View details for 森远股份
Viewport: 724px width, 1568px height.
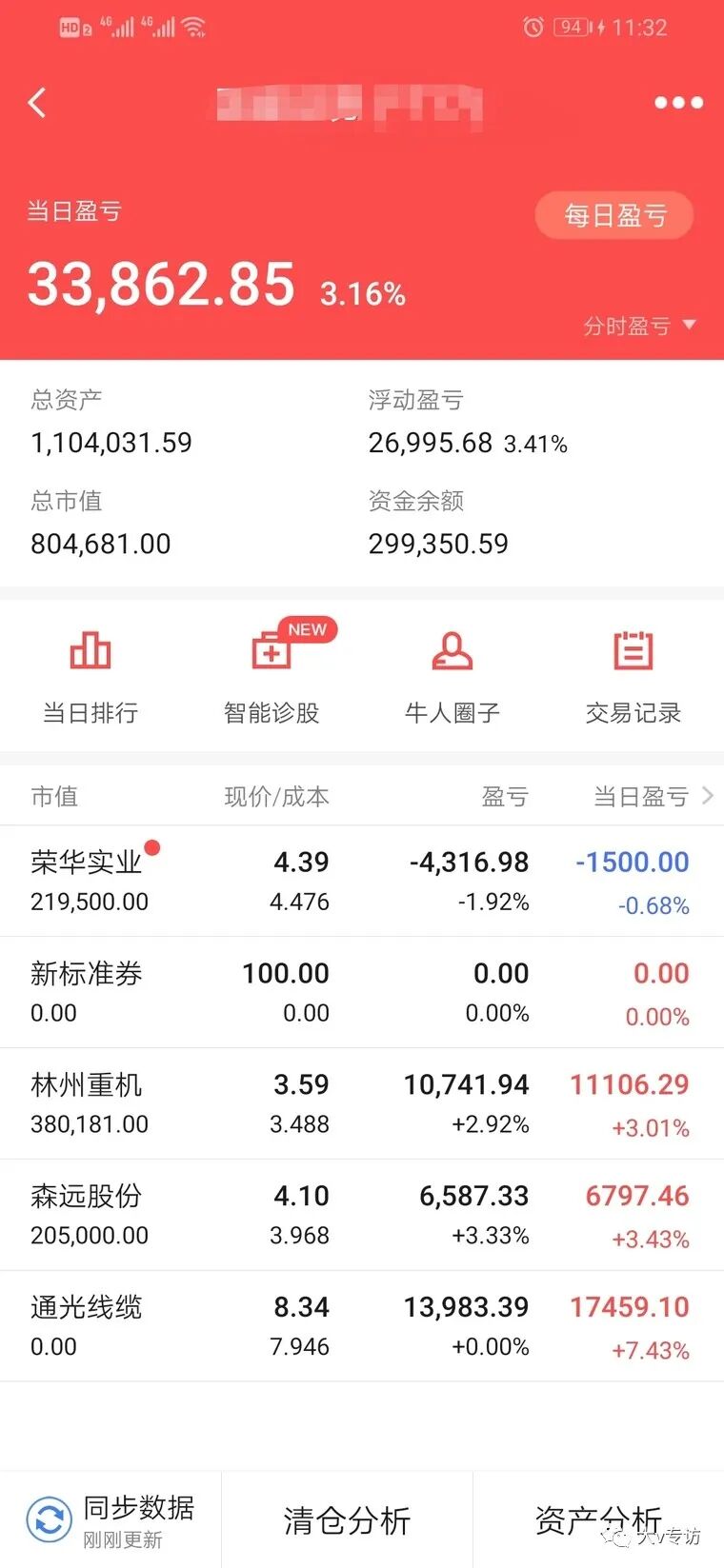(362, 1215)
